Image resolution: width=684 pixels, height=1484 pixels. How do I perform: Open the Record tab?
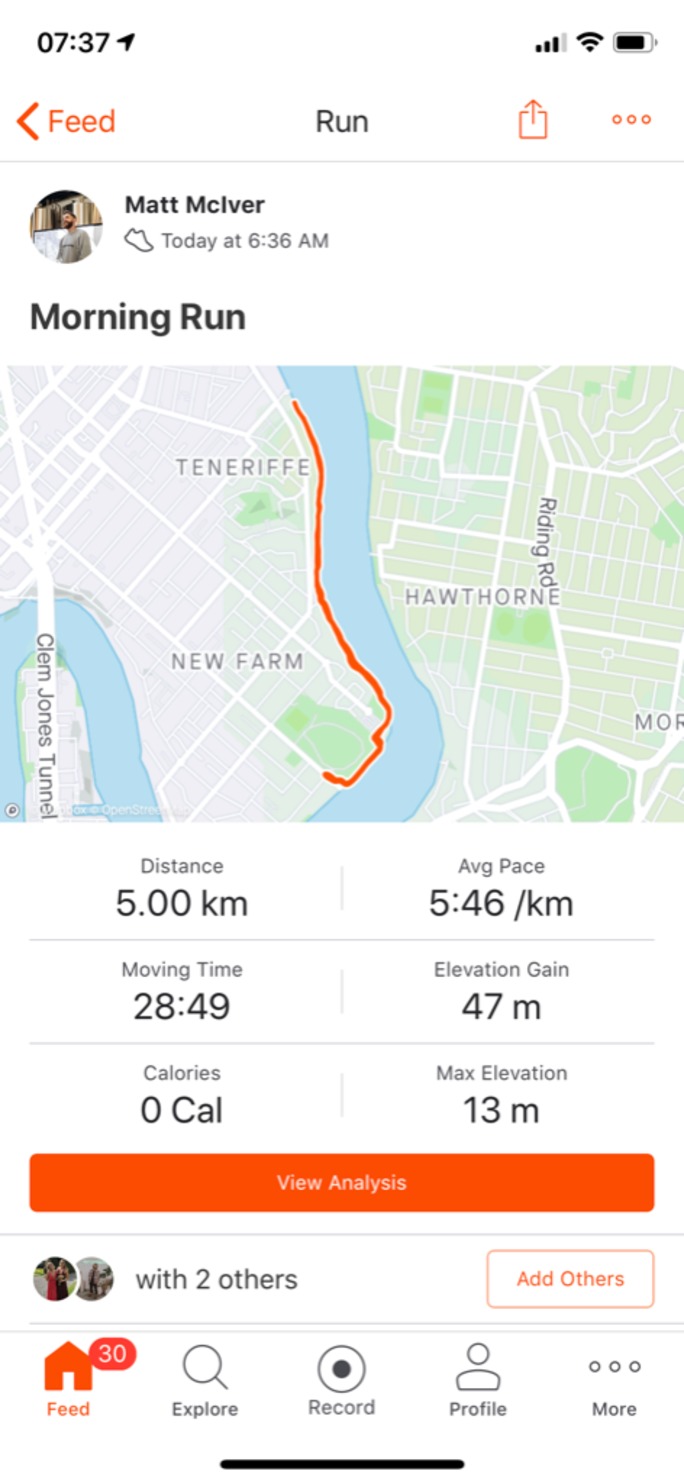click(x=341, y=1381)
